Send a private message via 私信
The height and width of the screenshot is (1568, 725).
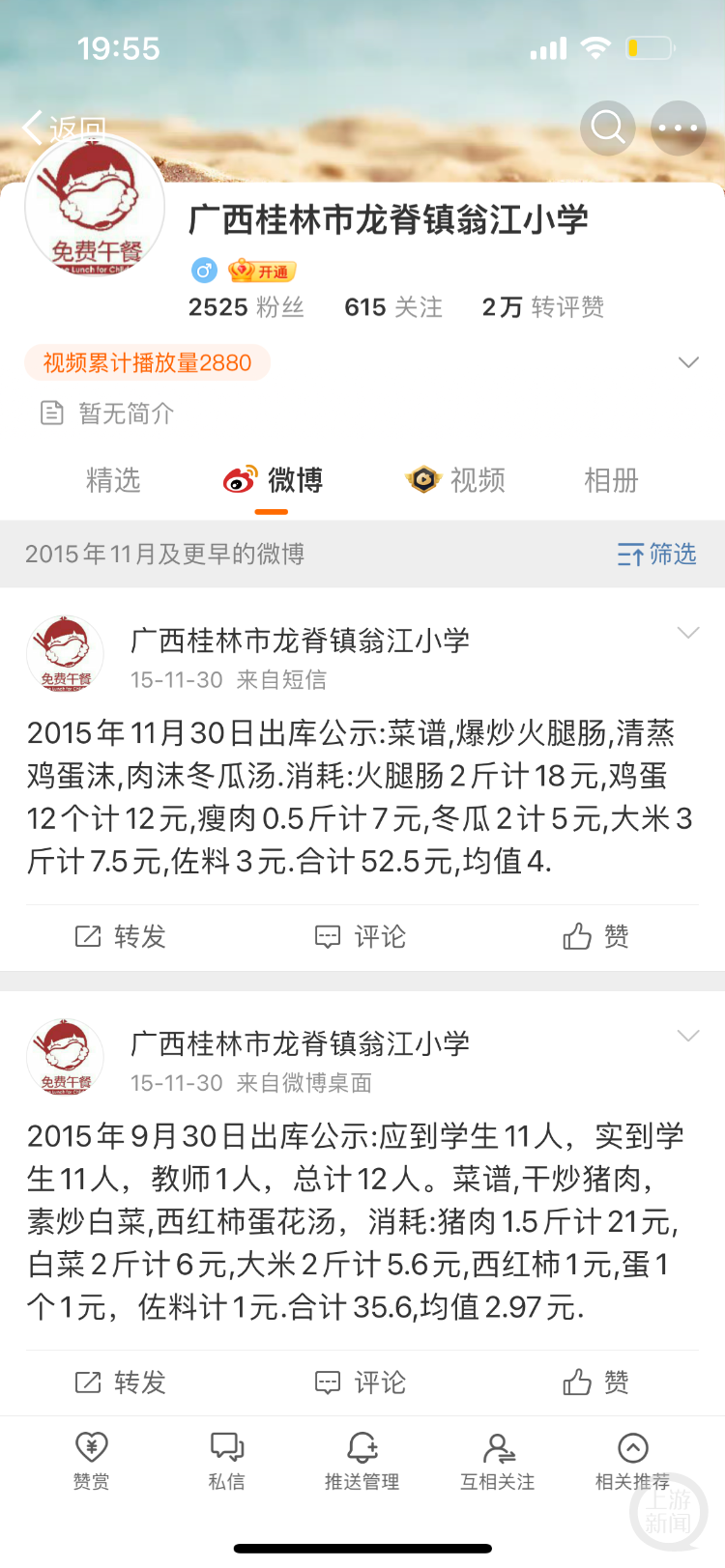point(227,1460)
